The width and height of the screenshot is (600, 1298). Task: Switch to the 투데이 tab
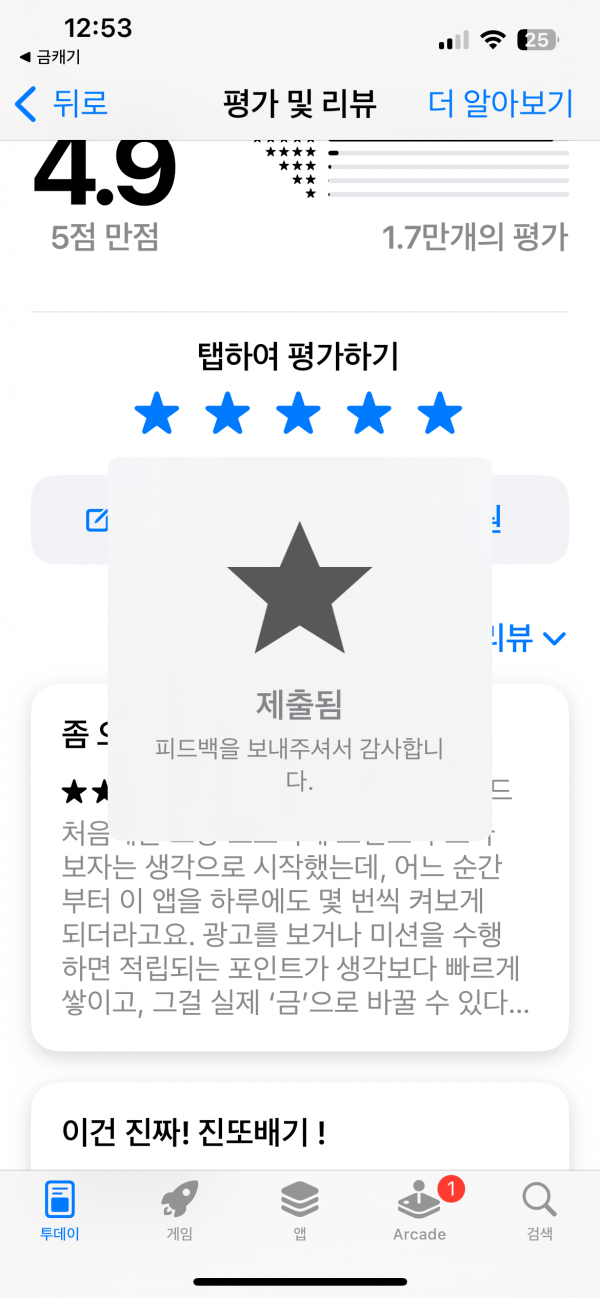[60, 1208]
